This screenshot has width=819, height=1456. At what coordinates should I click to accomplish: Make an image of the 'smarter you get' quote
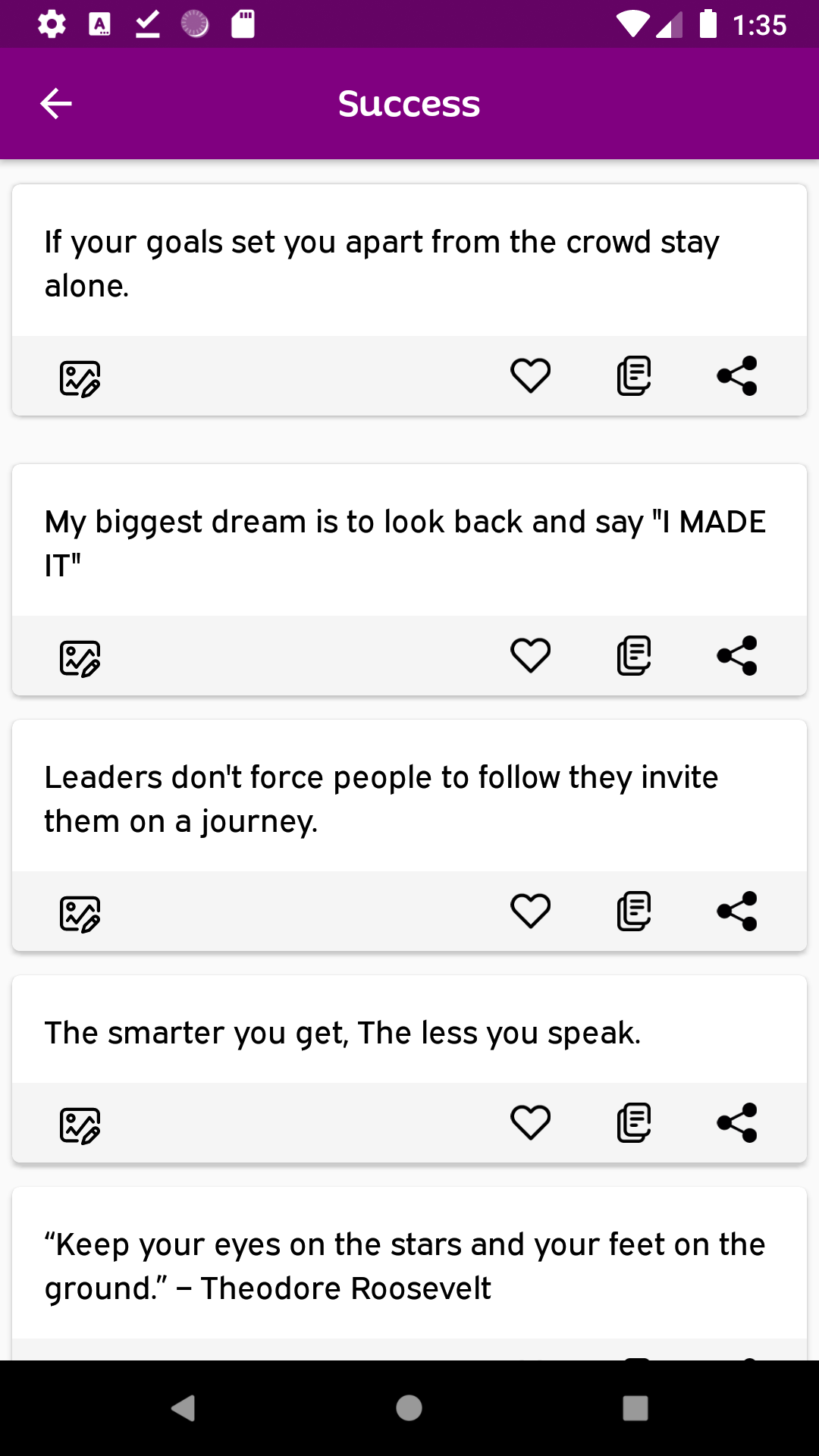[x=80, y=1125]
